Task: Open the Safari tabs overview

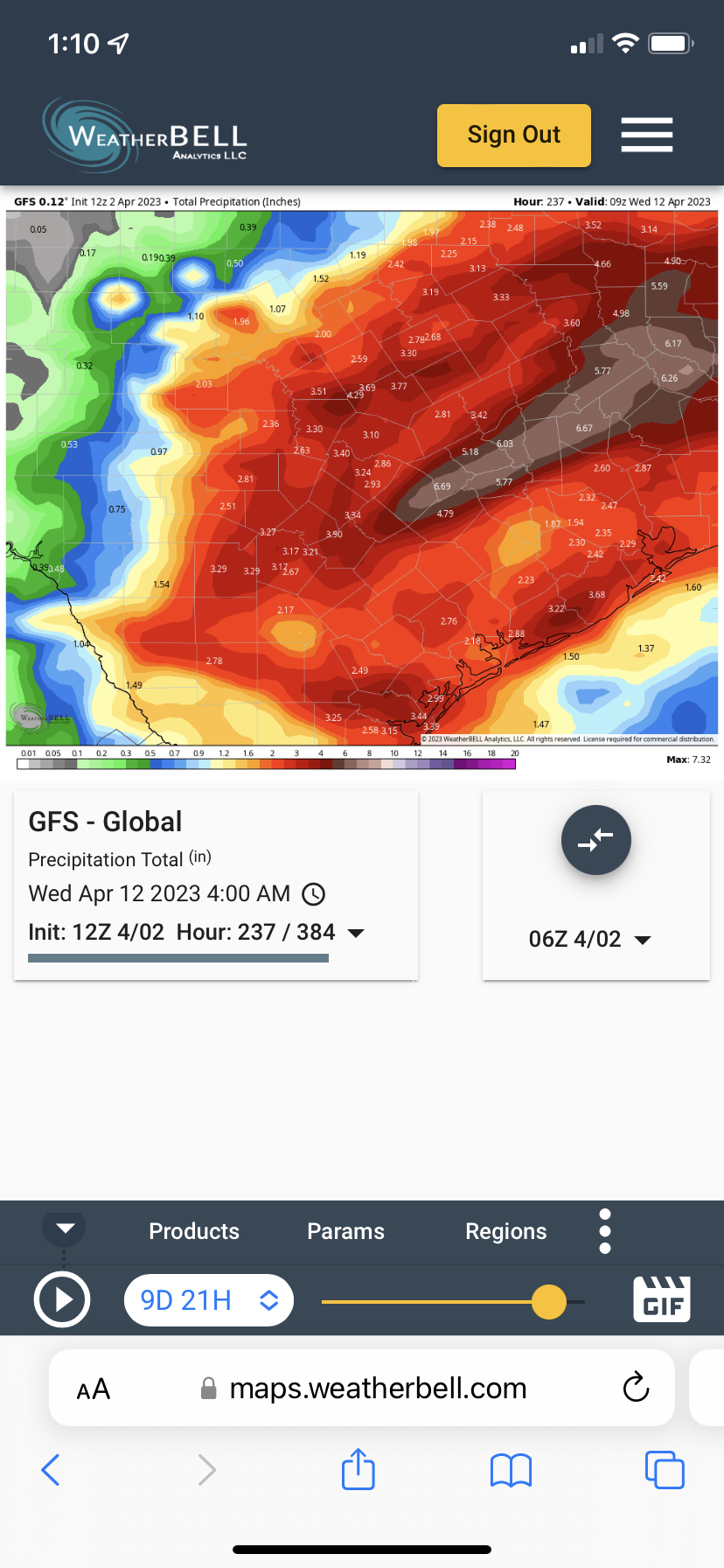Action: tap(665, 1470)
